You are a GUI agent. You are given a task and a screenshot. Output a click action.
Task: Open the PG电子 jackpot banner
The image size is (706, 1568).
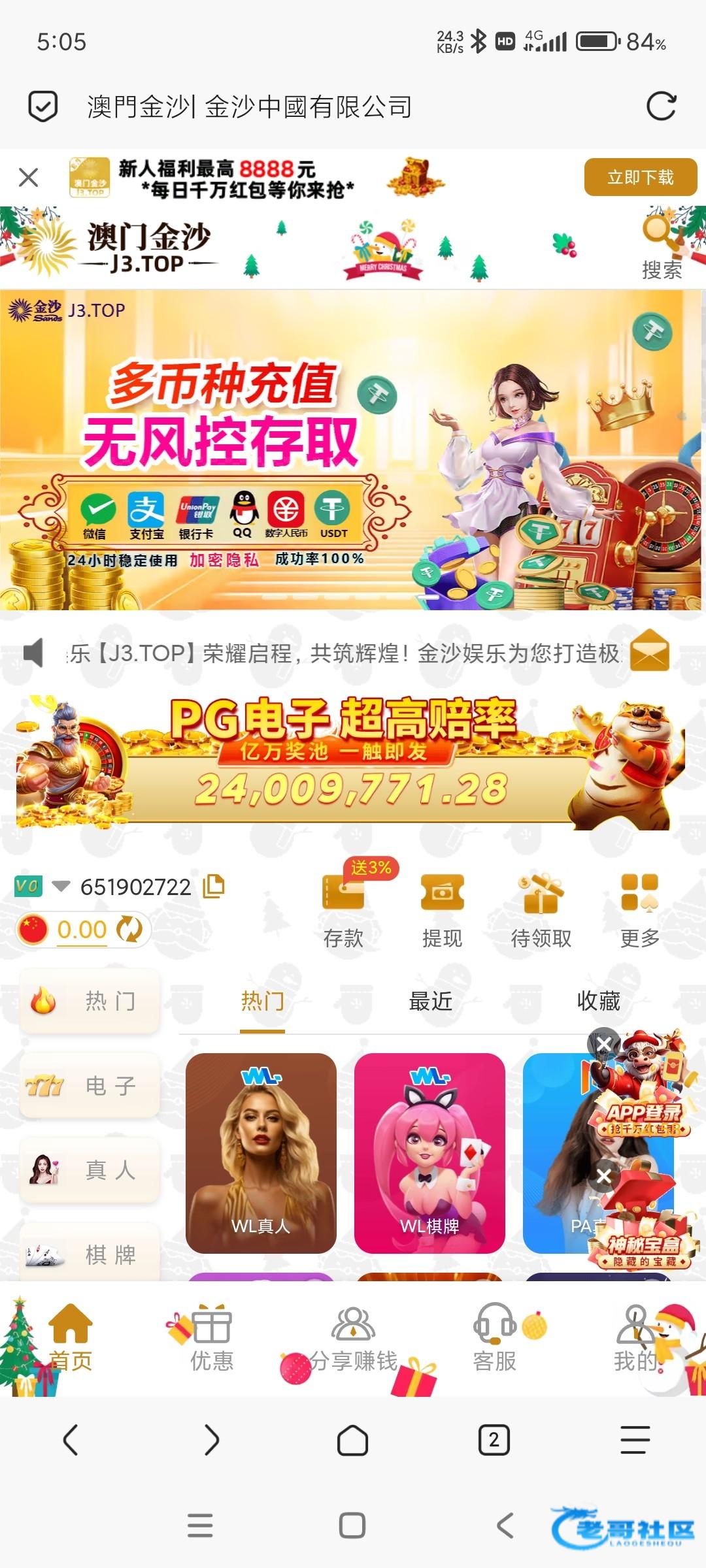pos(350,762)
